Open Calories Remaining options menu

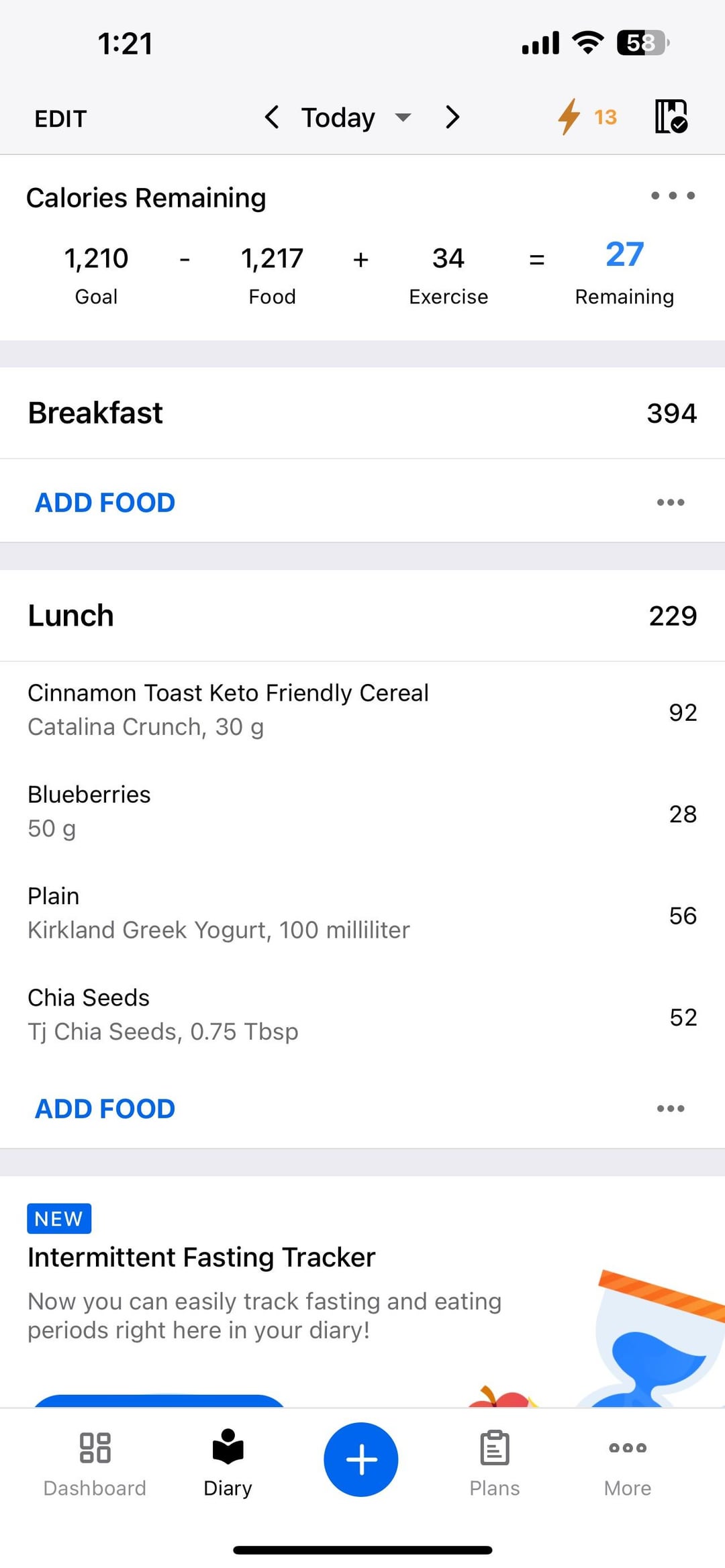pyautogui.click(x=673, y=196)
